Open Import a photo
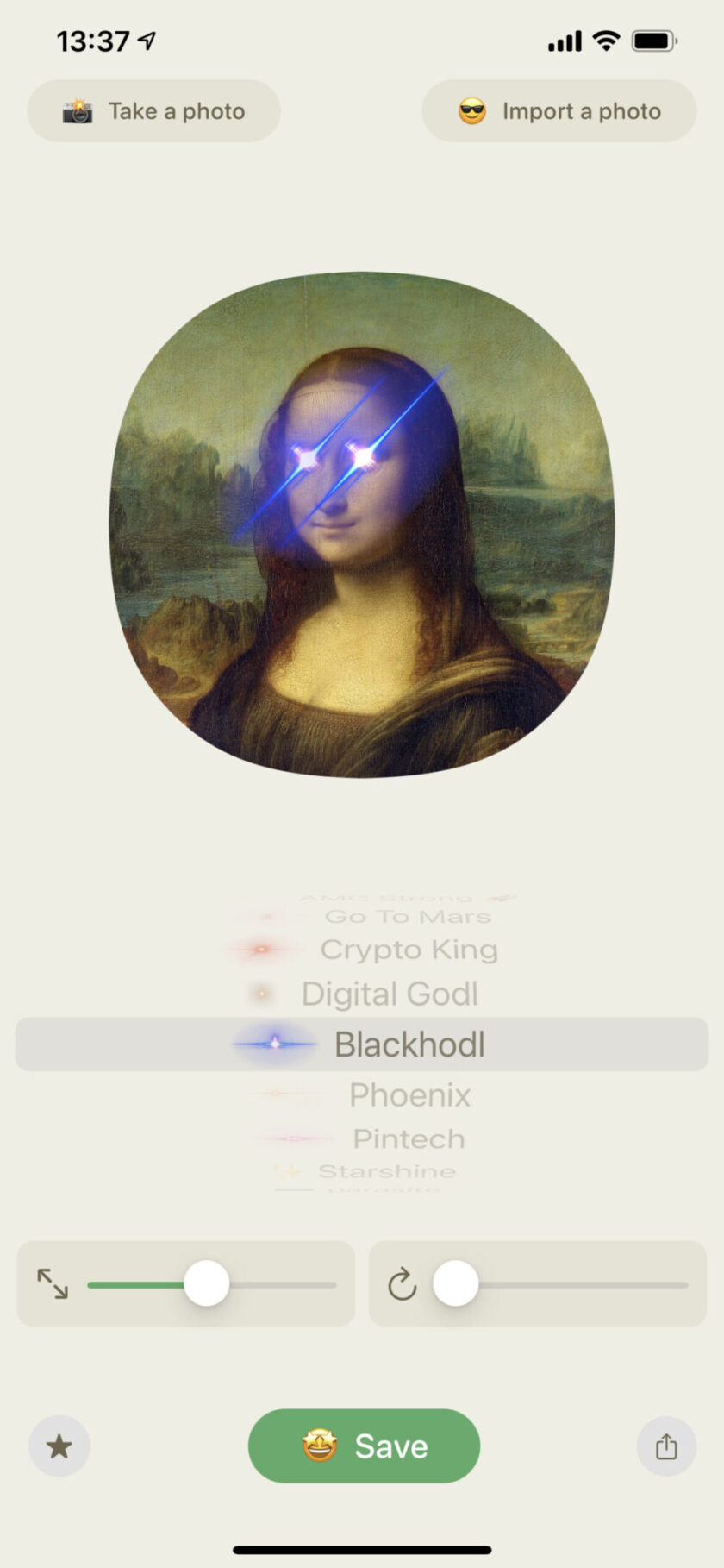The height and width of the screenshot is (1568, 724). click(x=559, y=111)
